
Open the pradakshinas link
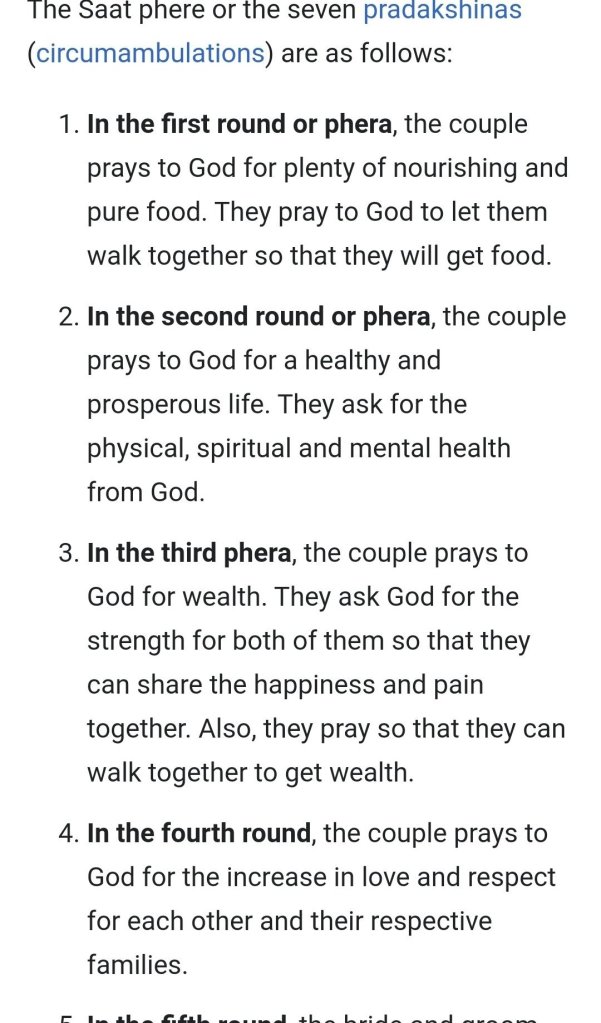(442, 12)
